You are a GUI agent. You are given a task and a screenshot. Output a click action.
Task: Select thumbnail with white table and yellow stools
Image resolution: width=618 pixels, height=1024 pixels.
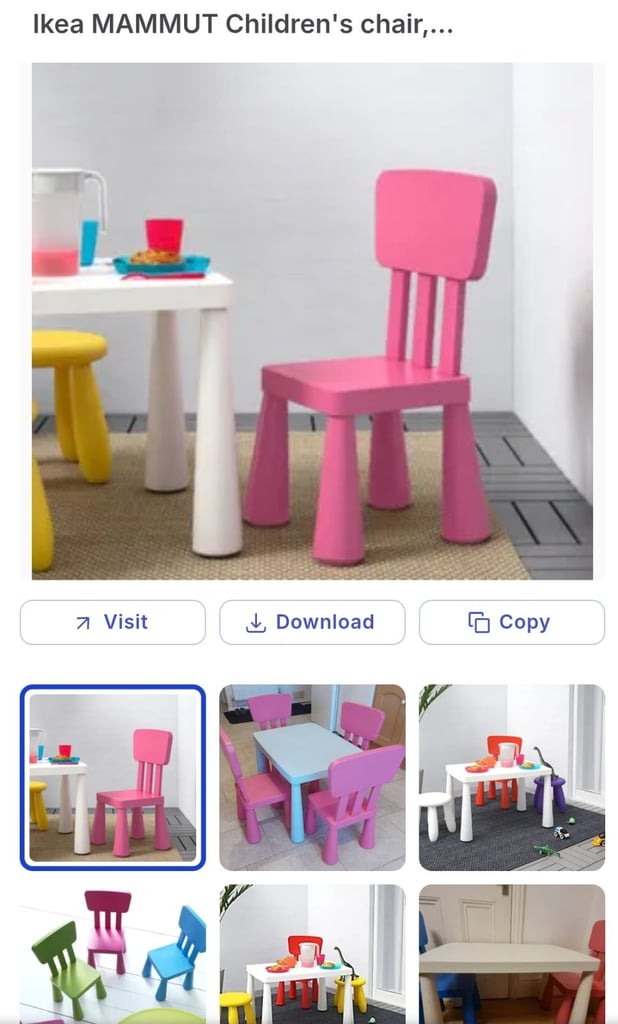tap(312, 954)
